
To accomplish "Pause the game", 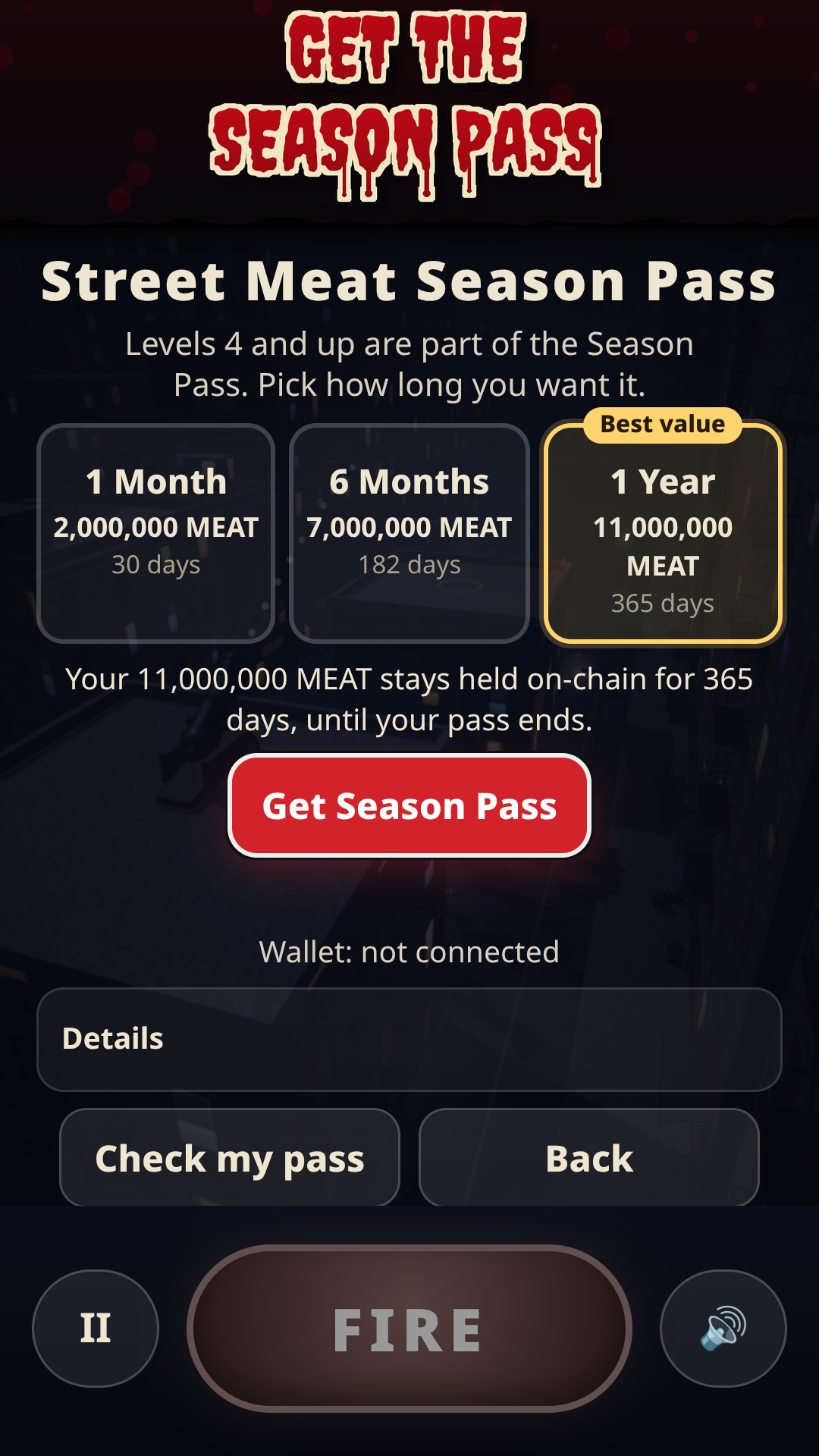I will click(96, 1329).
